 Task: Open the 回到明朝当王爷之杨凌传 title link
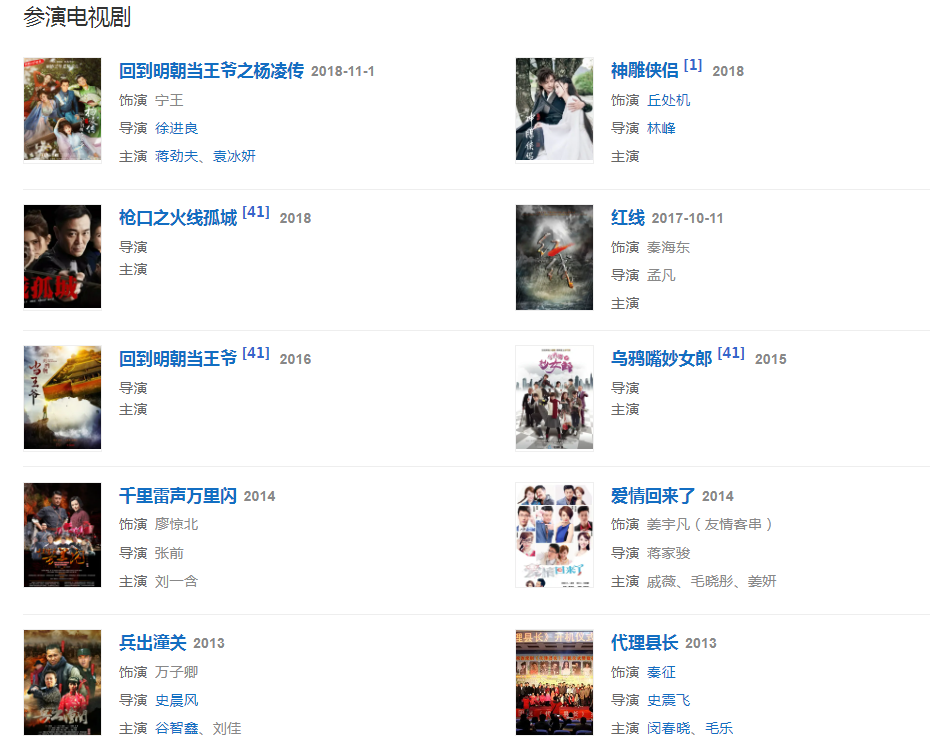(x=211, y=71)
